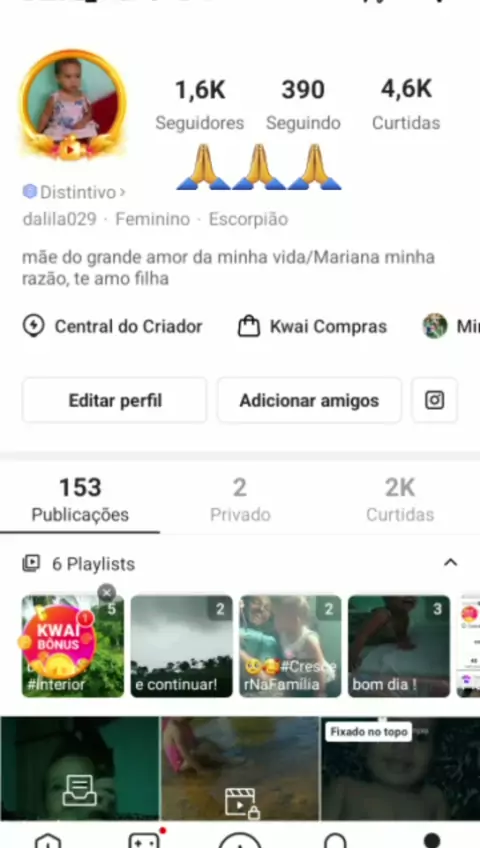Switch to the Privado tab
This screenshot has width=480, height=848.
[x=240, y=500]
